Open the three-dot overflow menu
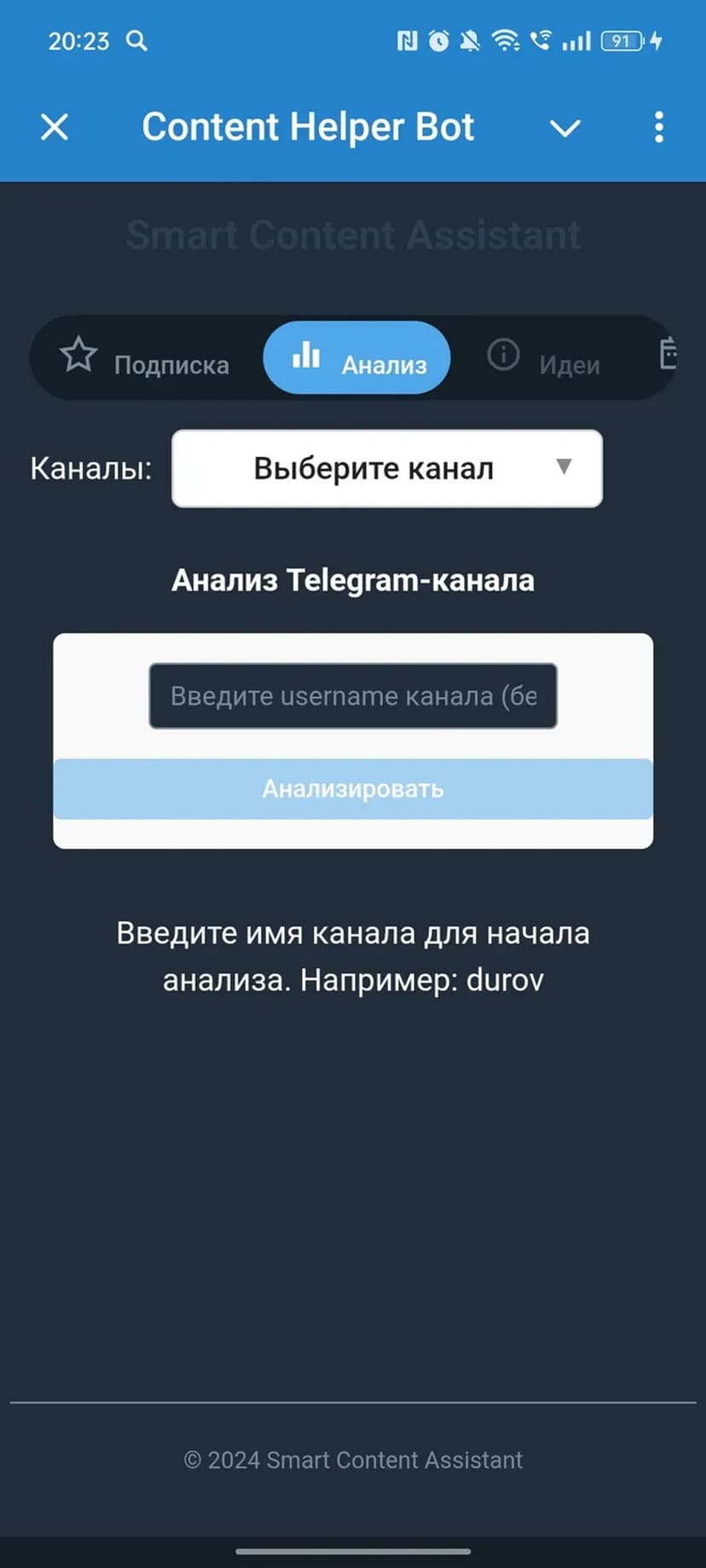This screenshot has height=1568, width=706. (658, 128)
